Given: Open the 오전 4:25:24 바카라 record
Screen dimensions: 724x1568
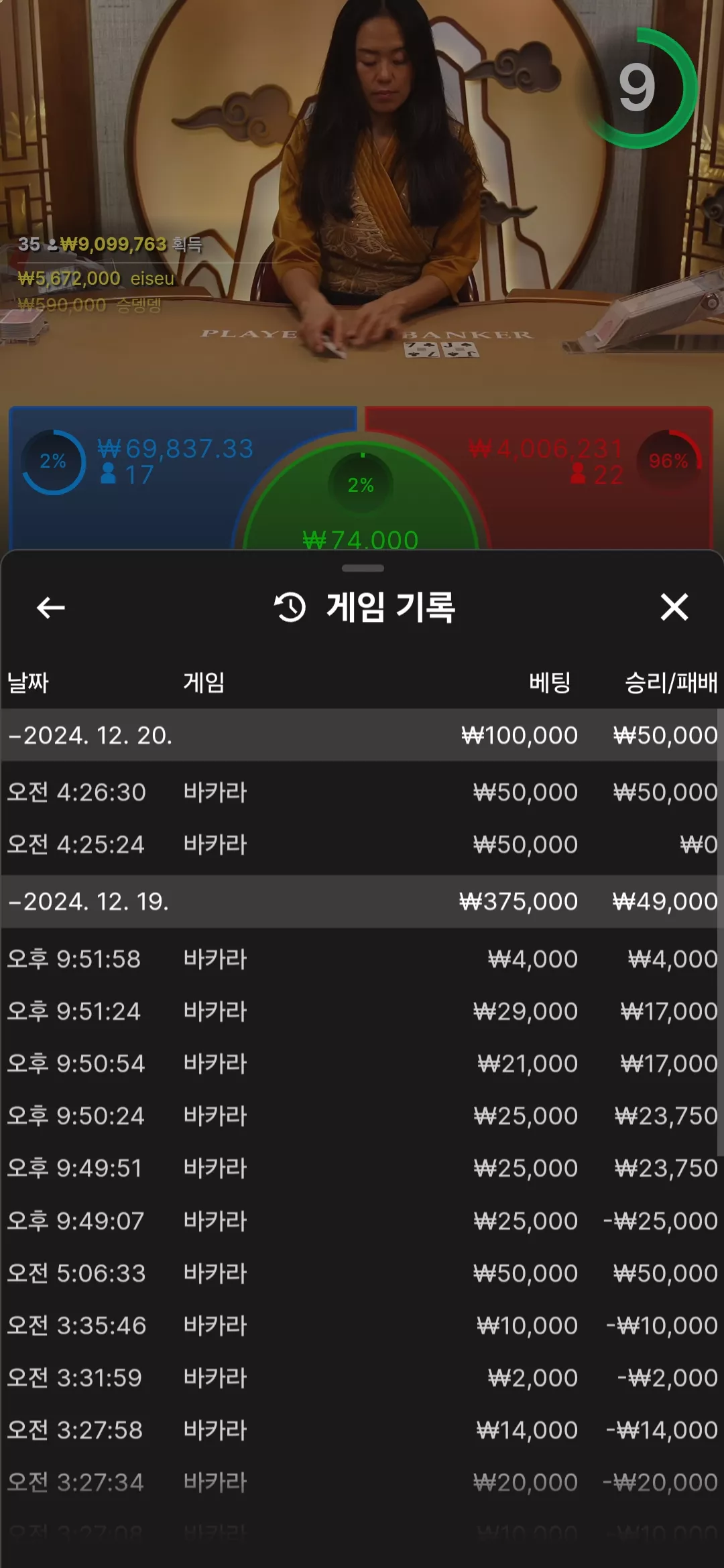Looking at the screenshot, I should coord(361,844).
